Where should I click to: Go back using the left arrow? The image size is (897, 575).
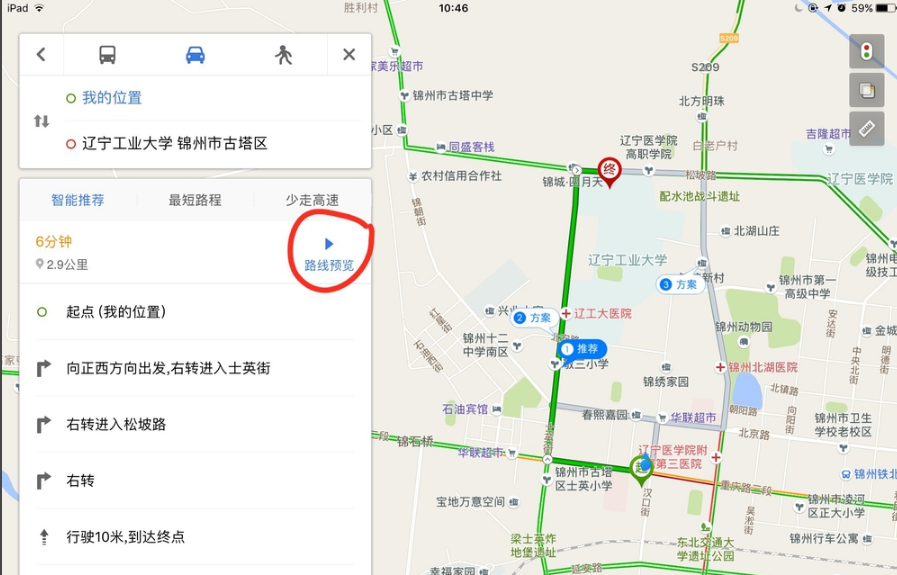tap(41, 55)
